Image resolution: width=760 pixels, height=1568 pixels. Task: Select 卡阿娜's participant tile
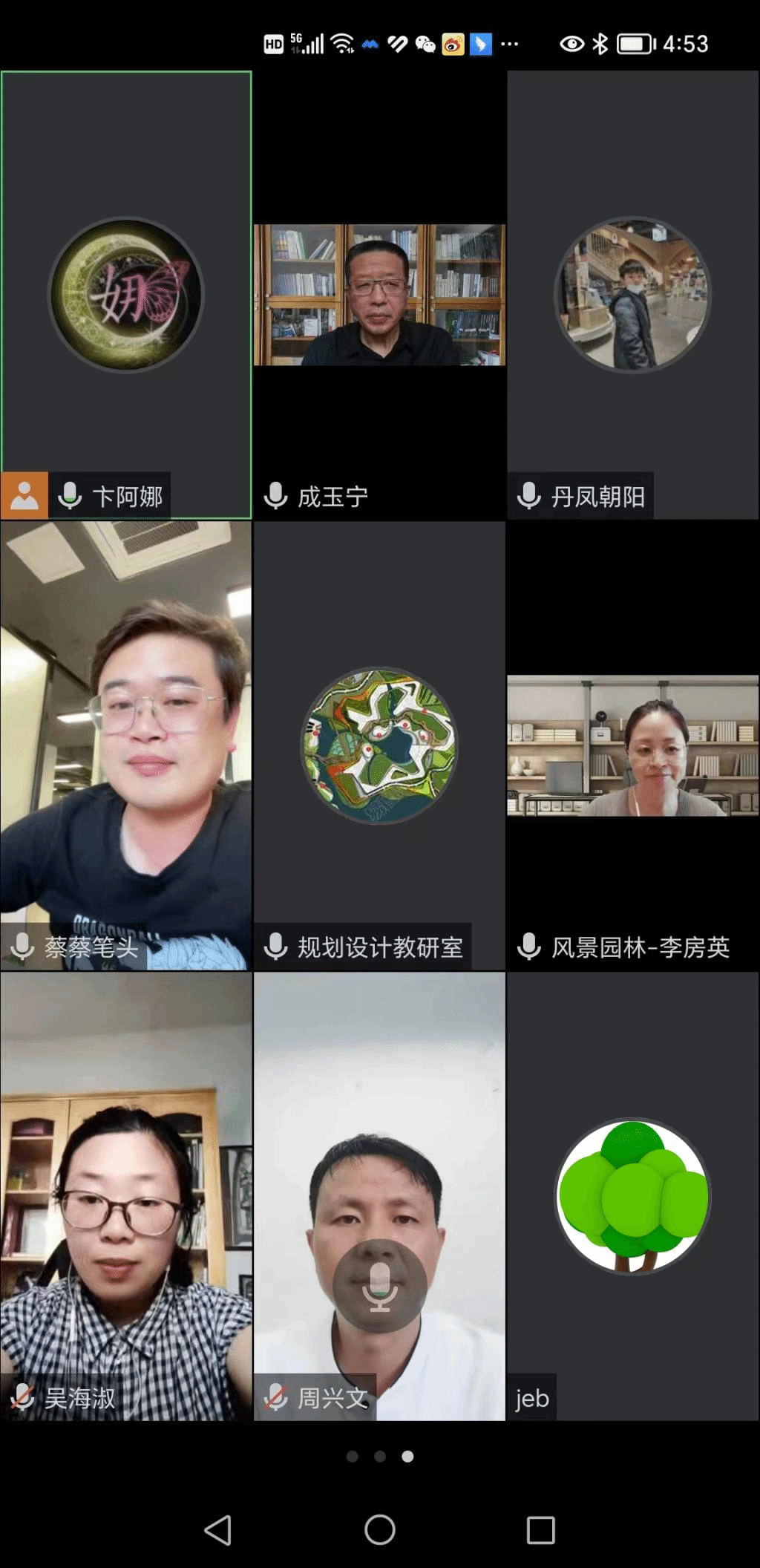126,295
